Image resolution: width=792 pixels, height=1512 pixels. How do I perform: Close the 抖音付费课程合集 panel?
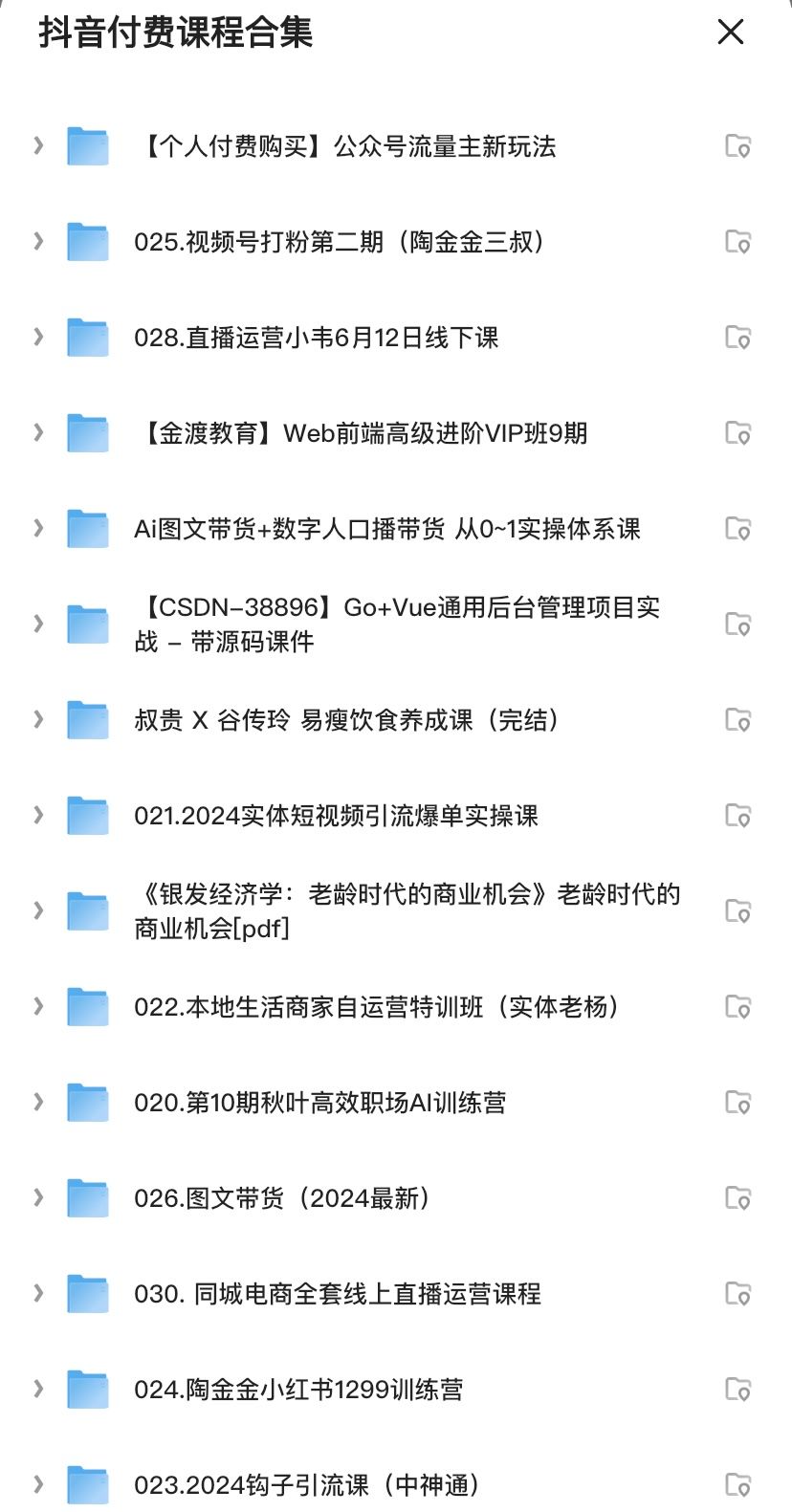pos(731,33)
